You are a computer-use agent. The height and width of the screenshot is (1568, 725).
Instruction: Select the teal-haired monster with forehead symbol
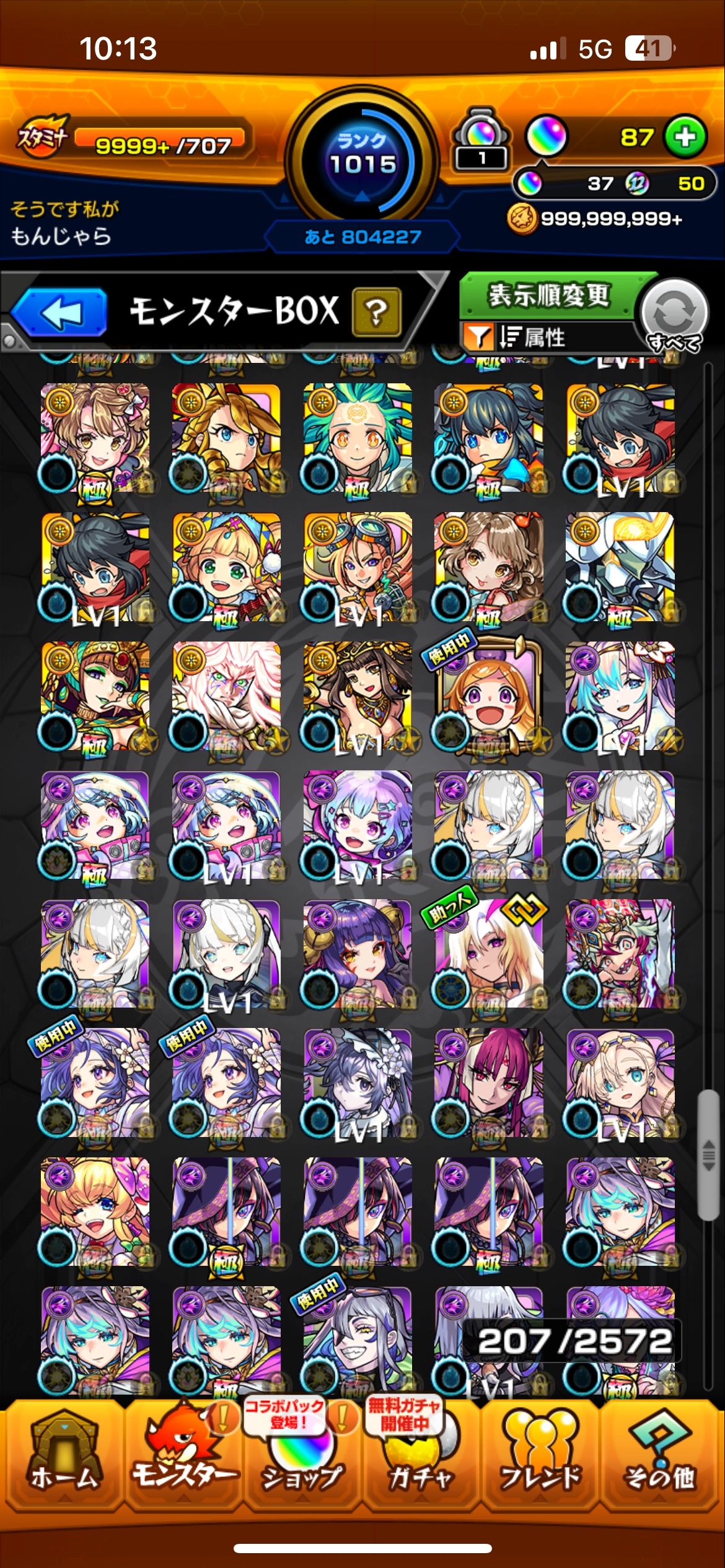357,437
